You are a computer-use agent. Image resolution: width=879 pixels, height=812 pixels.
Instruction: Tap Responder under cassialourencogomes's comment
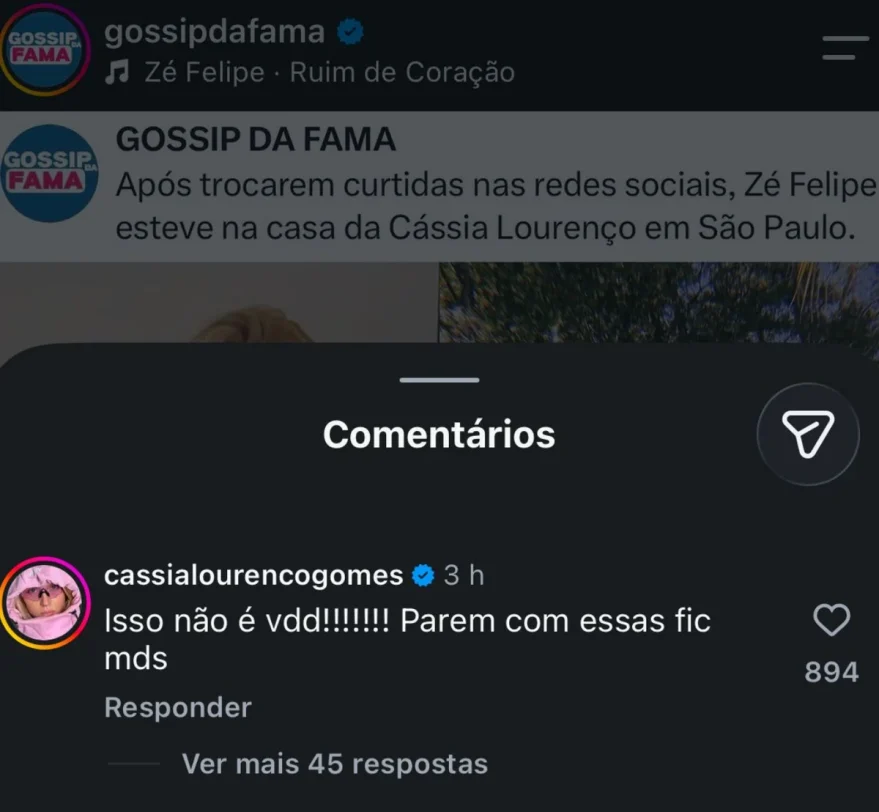[x=178, y=707]
